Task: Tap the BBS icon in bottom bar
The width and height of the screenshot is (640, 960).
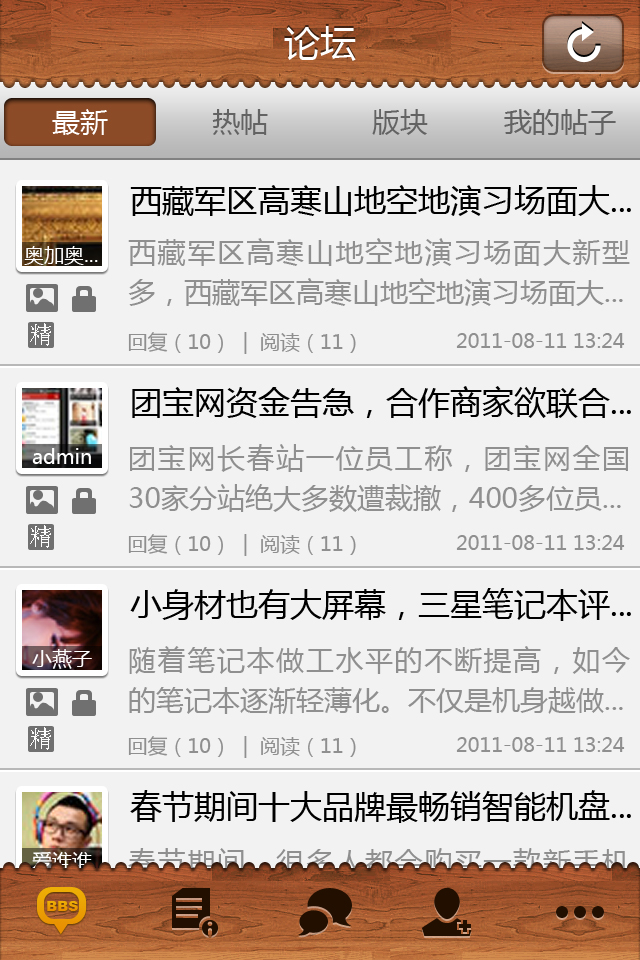Action: click(x=61, y=910)
